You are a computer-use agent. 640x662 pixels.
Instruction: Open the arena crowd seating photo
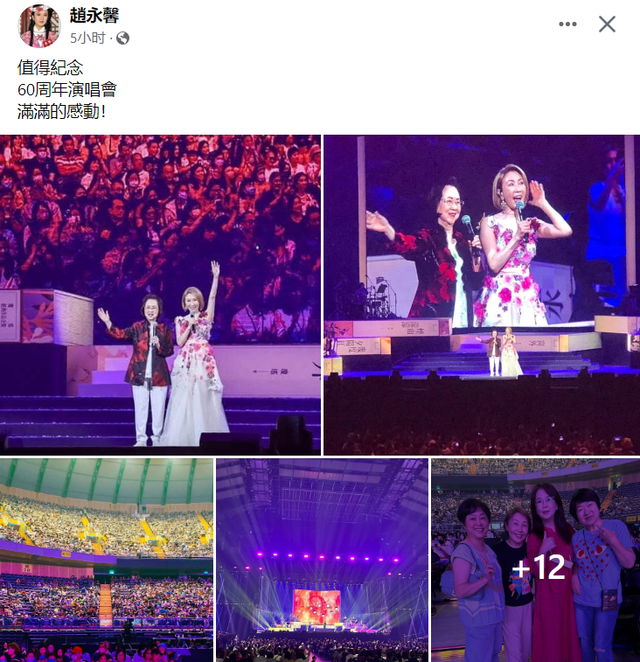pyautogui.click(x=106, y=560)
